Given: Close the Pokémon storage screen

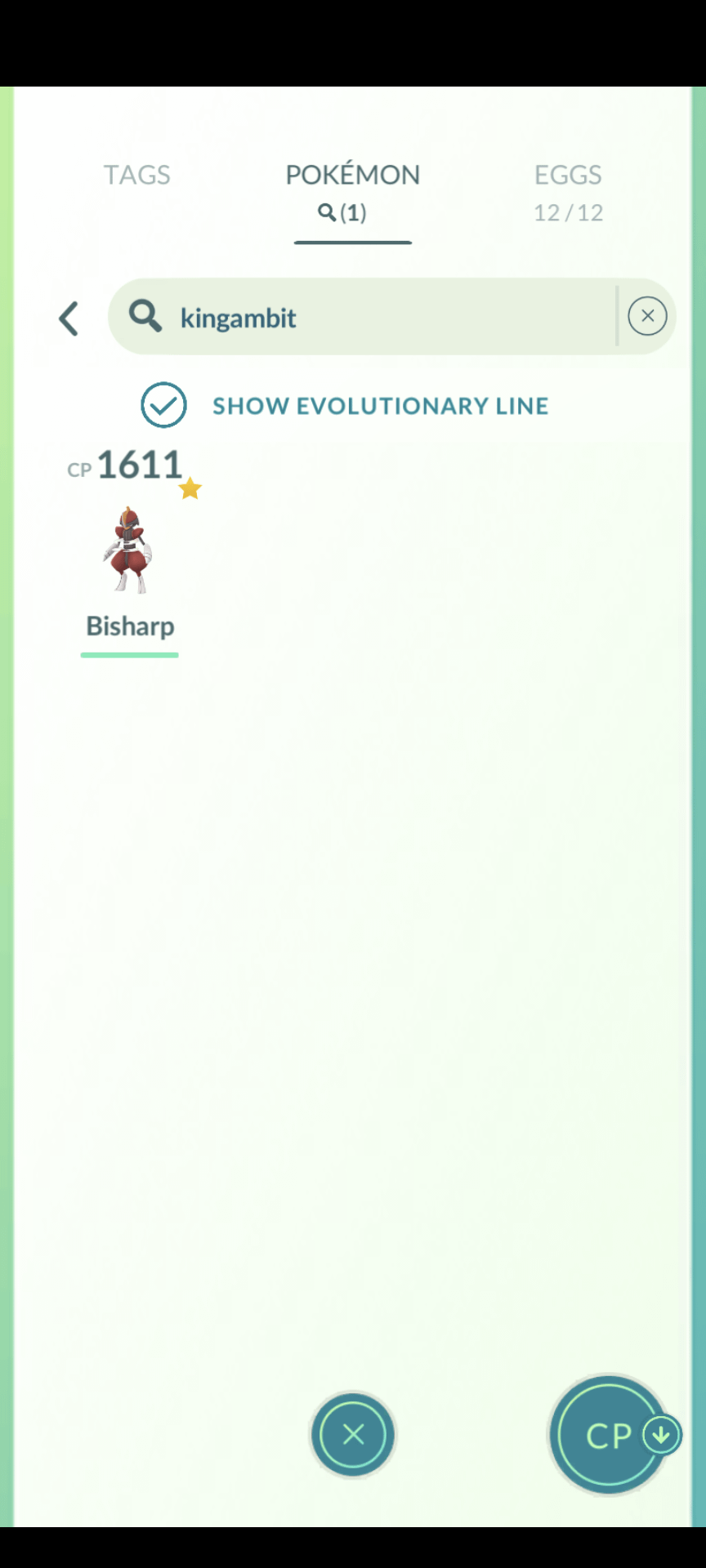Looking at the screenshot, I should click(x=353, y=1434).
